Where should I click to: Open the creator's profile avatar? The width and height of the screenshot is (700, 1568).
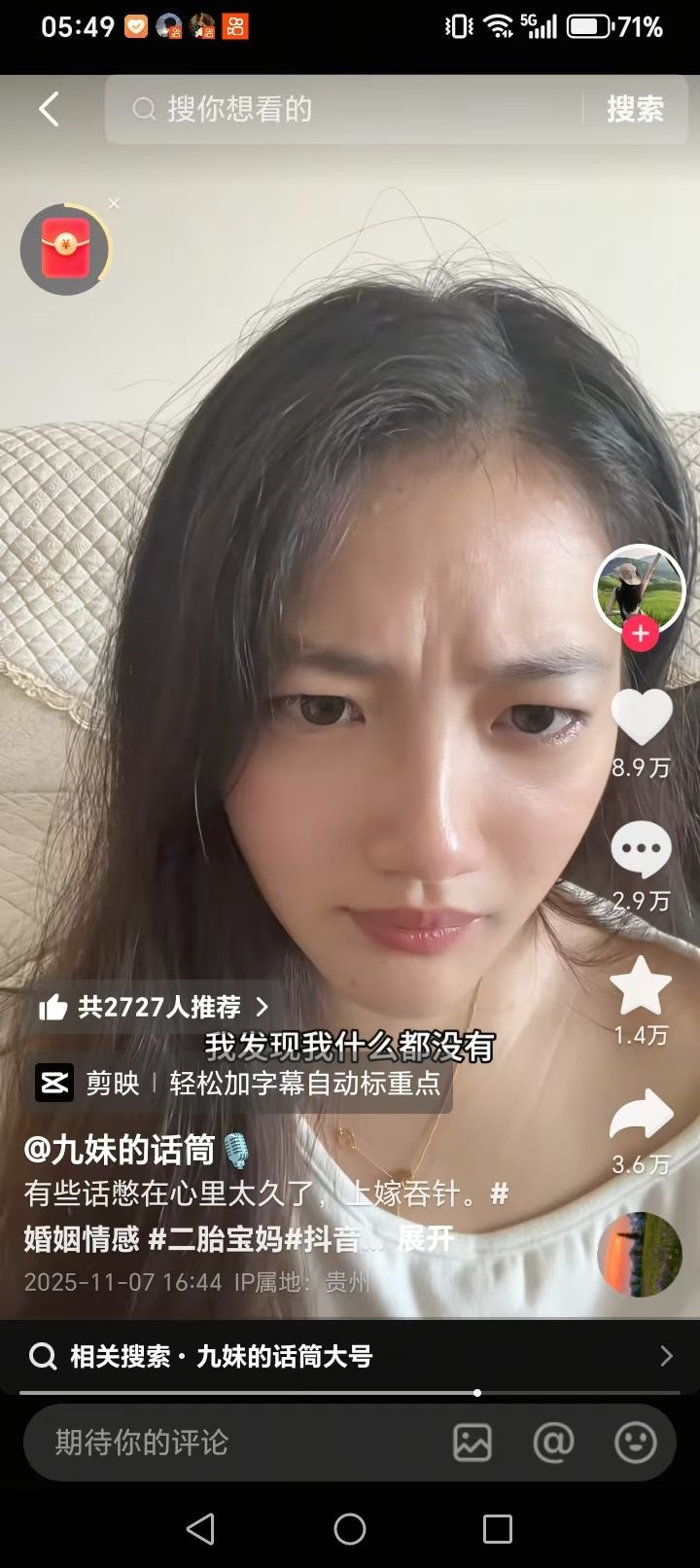point(639,588)
